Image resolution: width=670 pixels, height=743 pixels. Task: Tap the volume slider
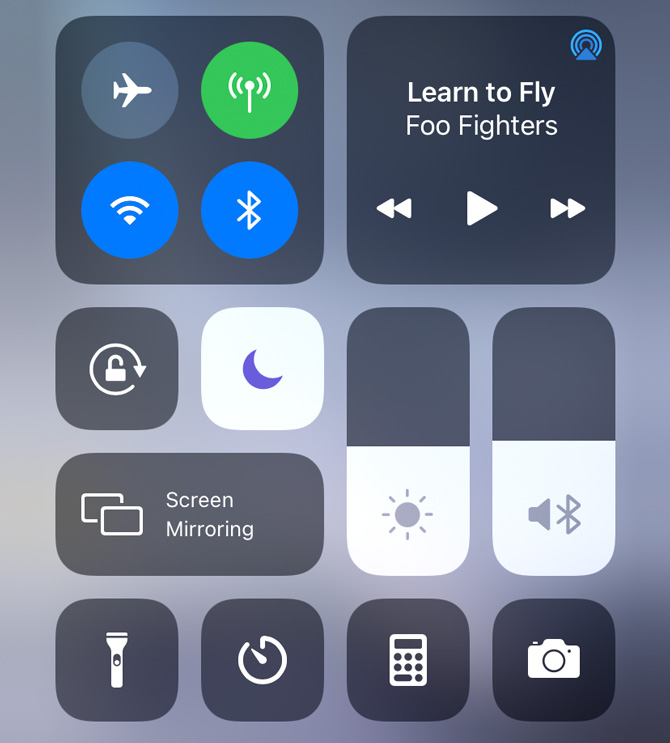click(554, 441)
